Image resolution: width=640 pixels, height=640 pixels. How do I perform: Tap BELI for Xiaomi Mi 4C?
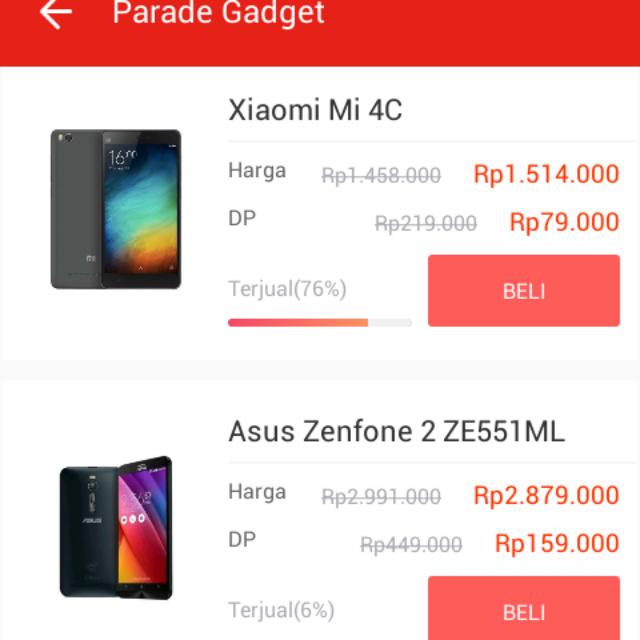524,291
